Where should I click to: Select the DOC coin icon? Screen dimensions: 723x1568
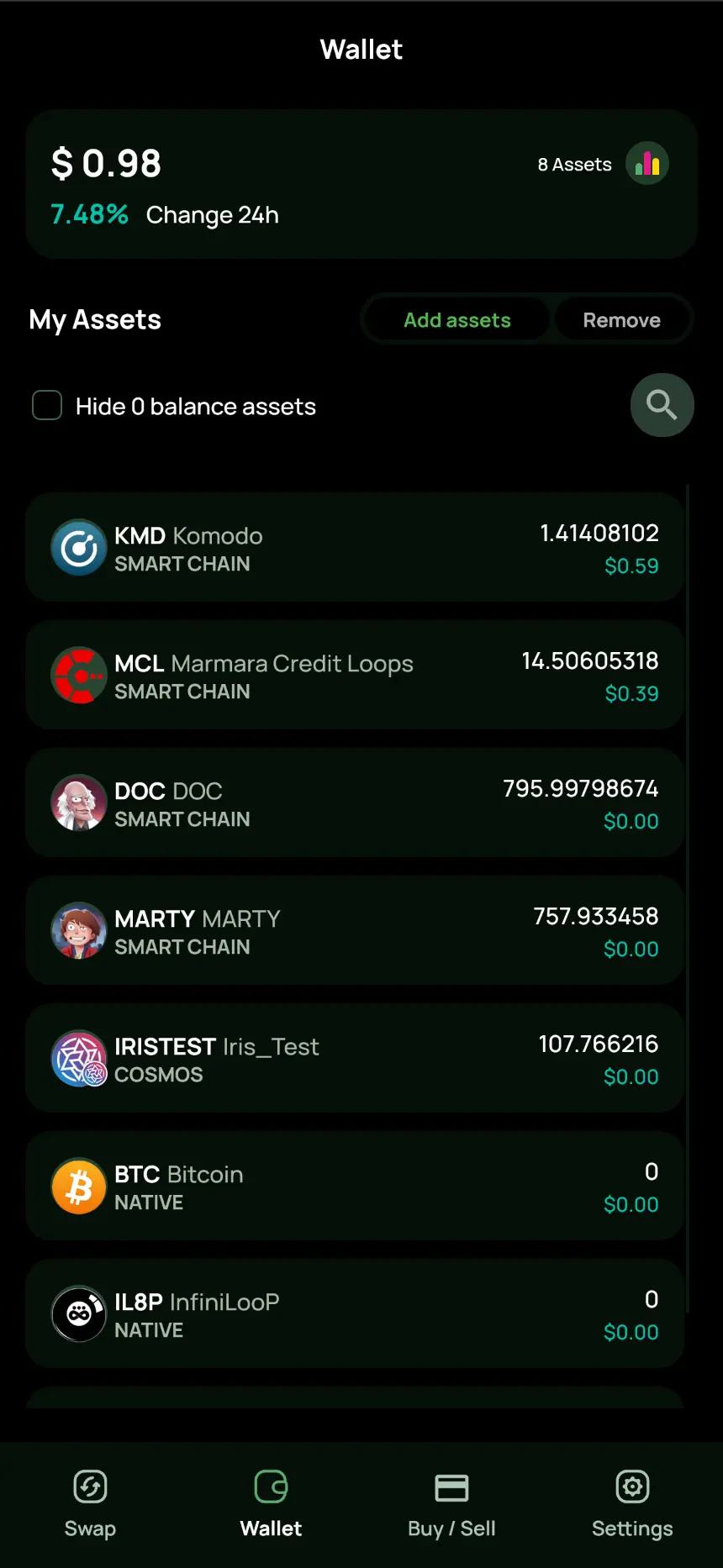pyautogui.click(x=78, y=803)
